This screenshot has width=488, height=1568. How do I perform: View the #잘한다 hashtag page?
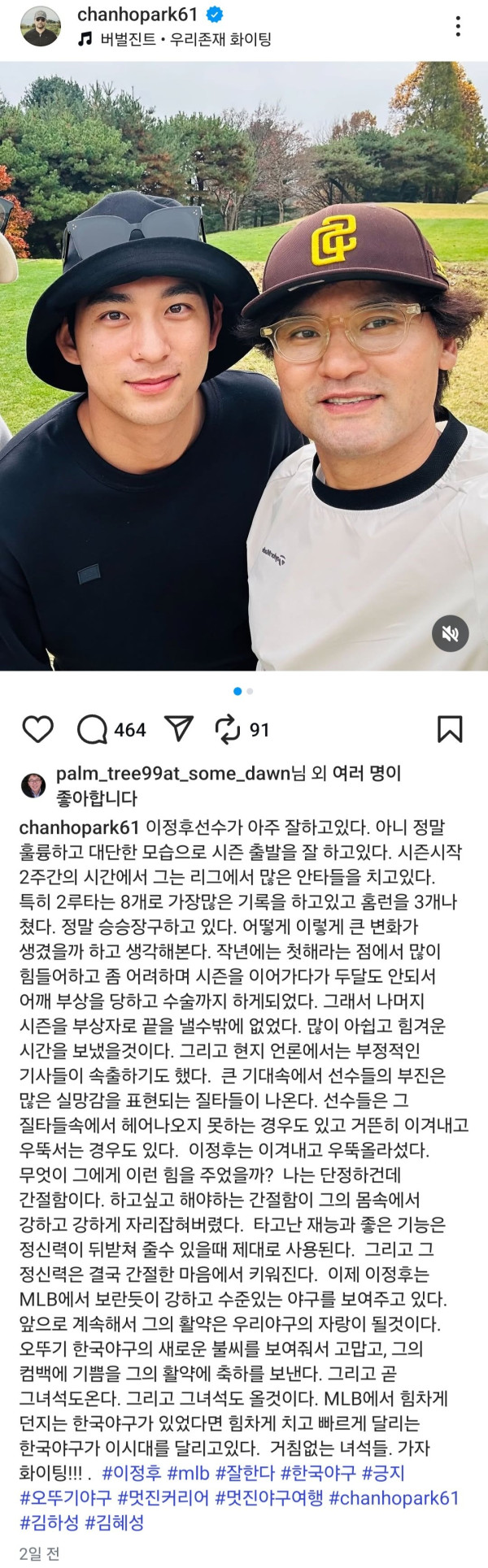(x=245, y=1472)
